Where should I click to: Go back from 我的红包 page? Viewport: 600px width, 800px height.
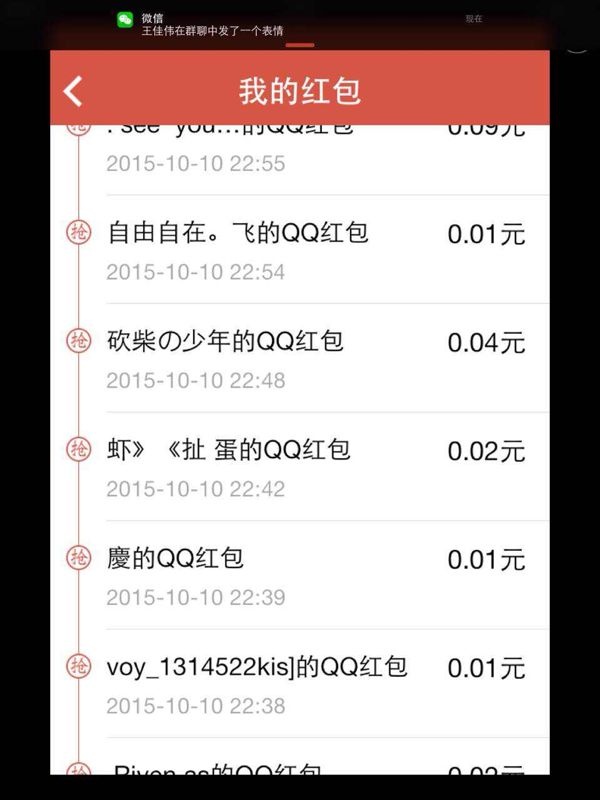click(x=73, y=91)
